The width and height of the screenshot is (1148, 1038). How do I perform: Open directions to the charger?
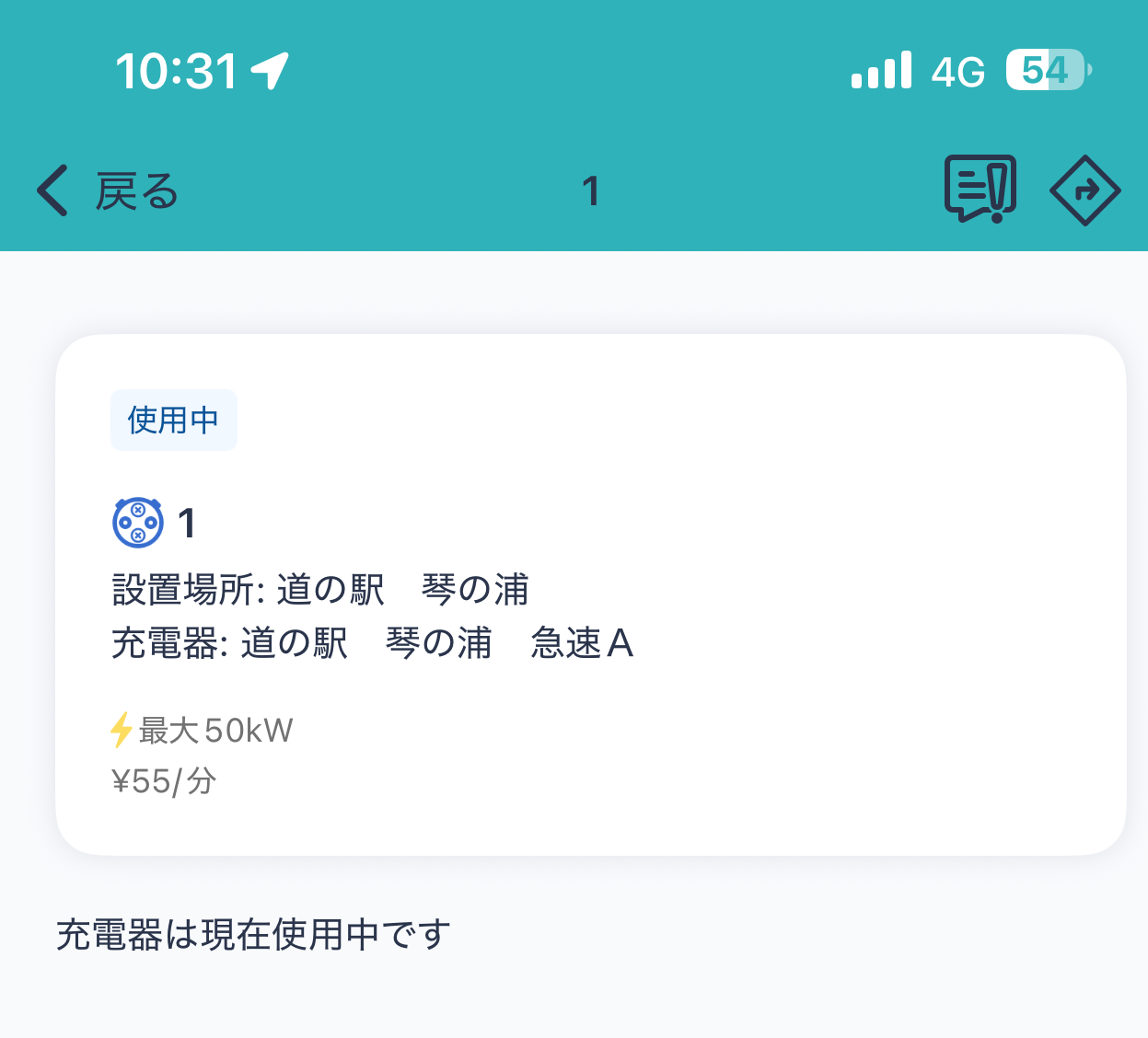tap(1084, 190)
